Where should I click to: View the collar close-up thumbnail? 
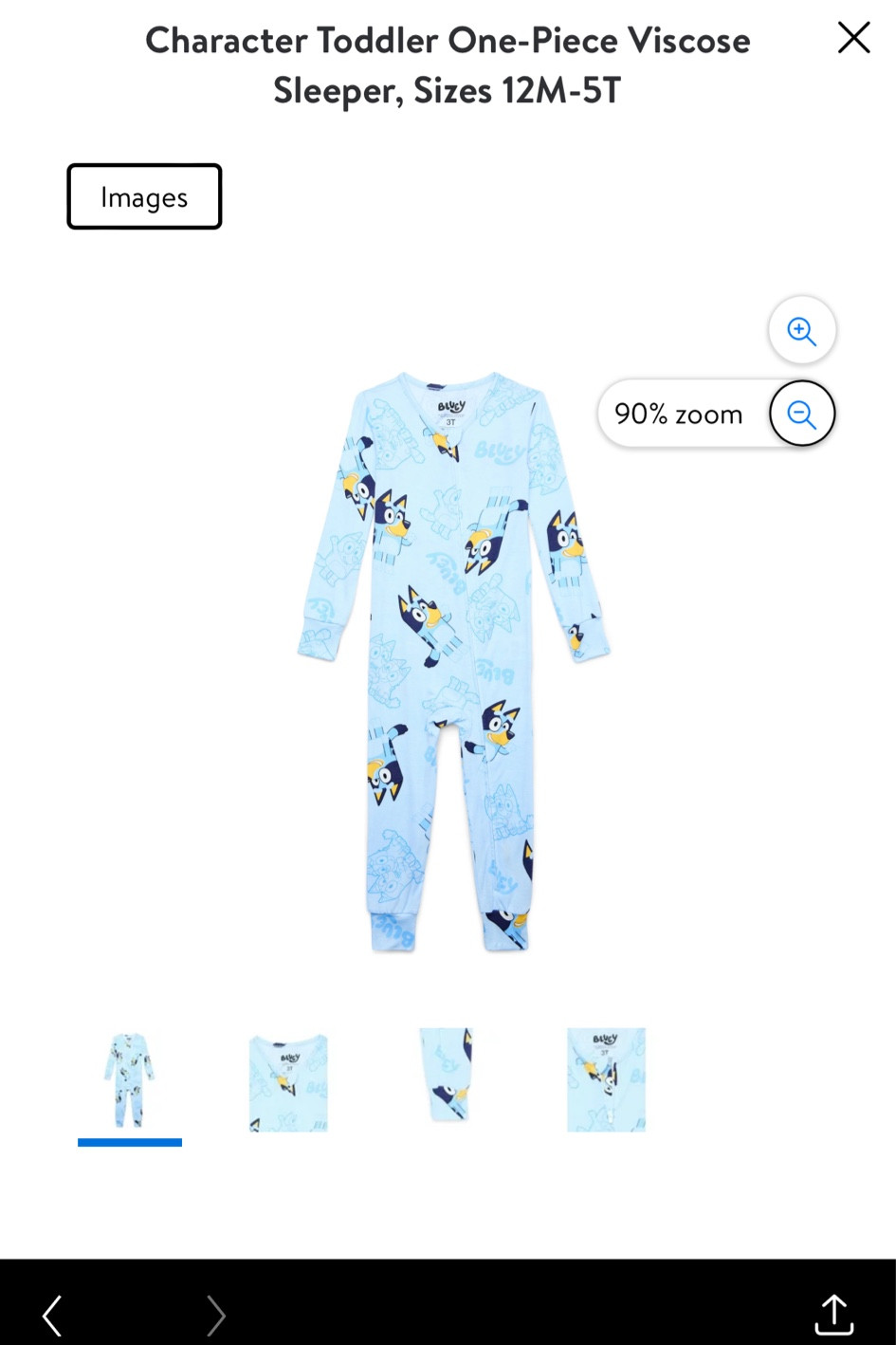288,1080
